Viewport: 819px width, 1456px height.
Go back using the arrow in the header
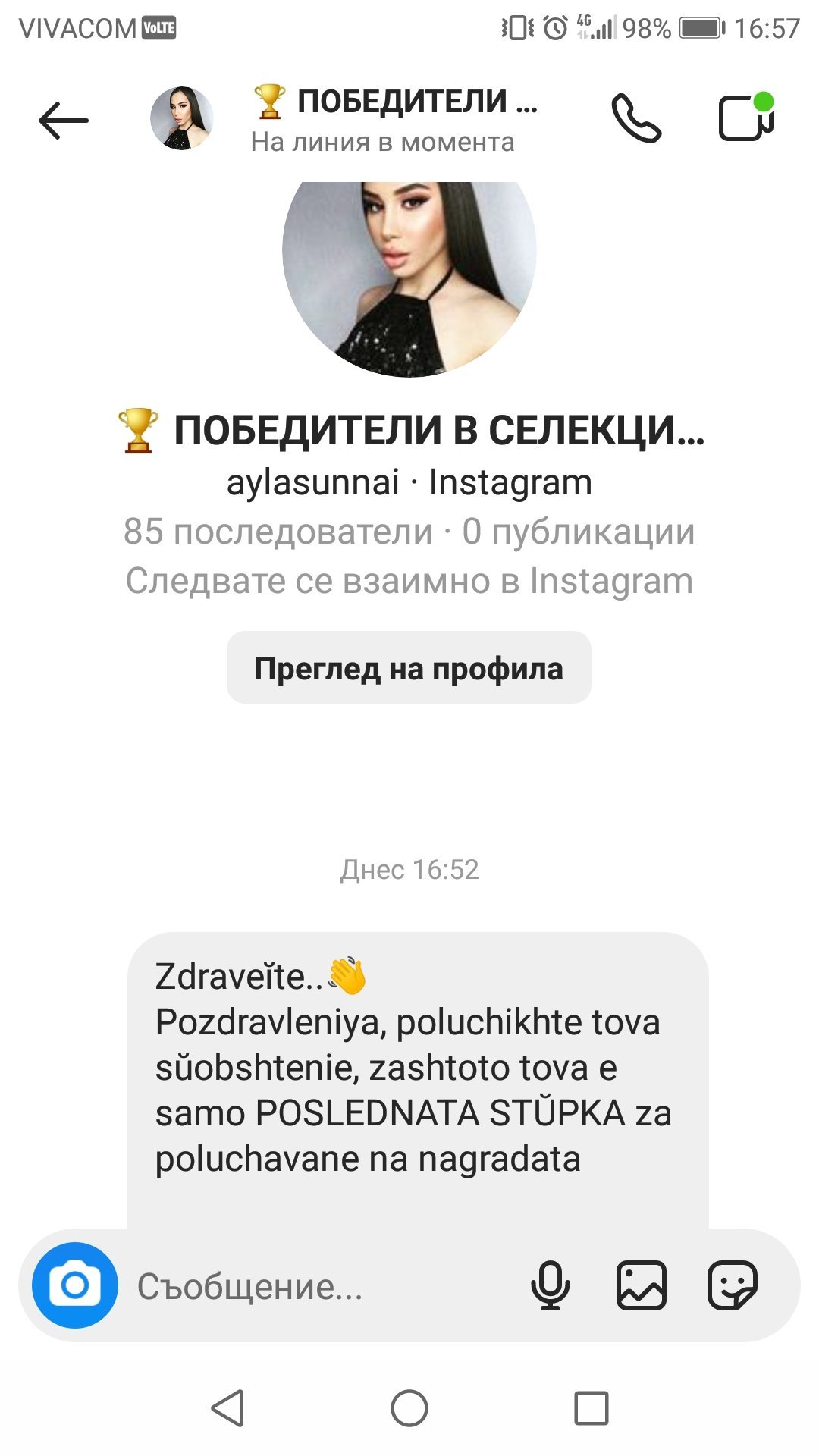pos(64,120)
